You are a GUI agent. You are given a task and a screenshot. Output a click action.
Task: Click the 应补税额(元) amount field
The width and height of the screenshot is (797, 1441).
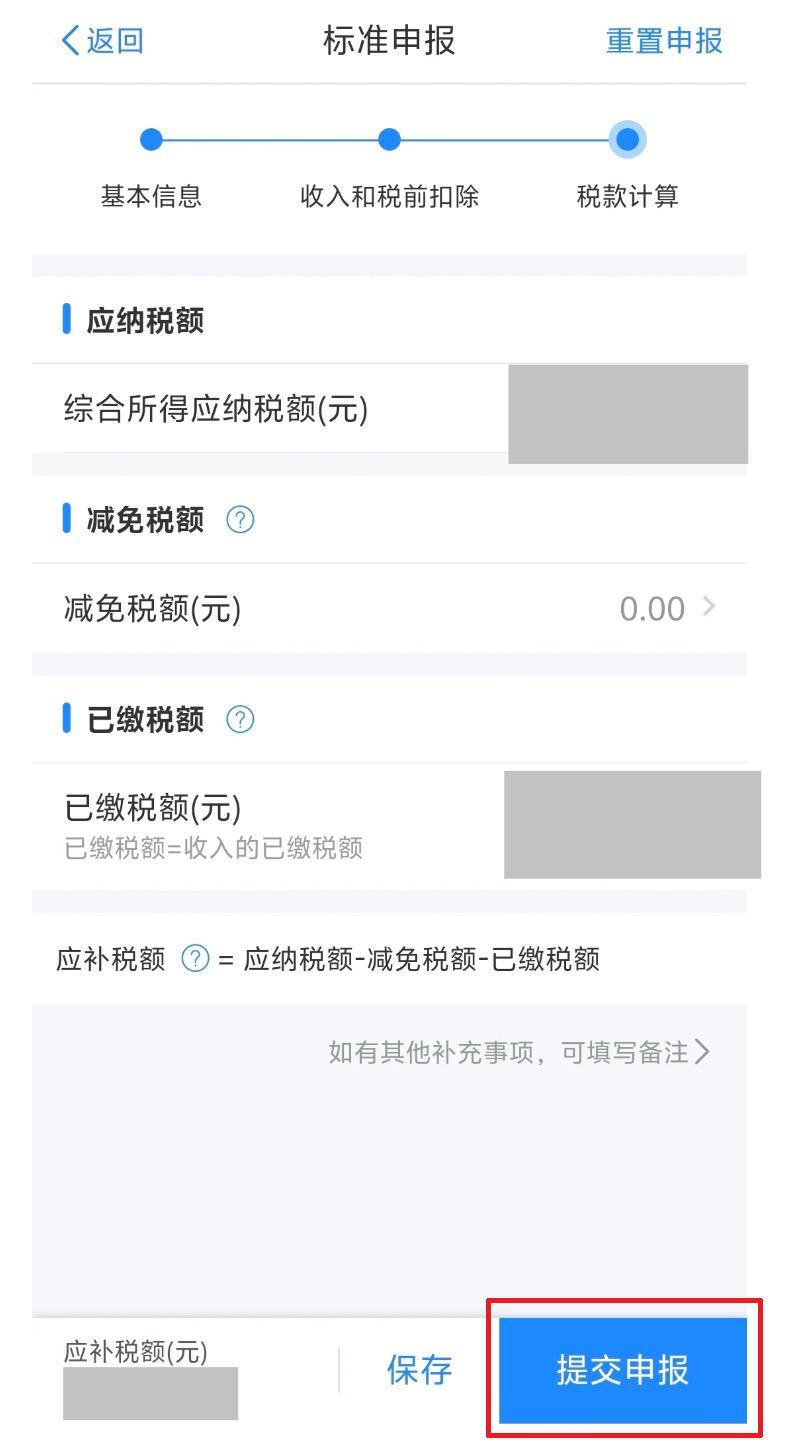[x=150, y=1390]
